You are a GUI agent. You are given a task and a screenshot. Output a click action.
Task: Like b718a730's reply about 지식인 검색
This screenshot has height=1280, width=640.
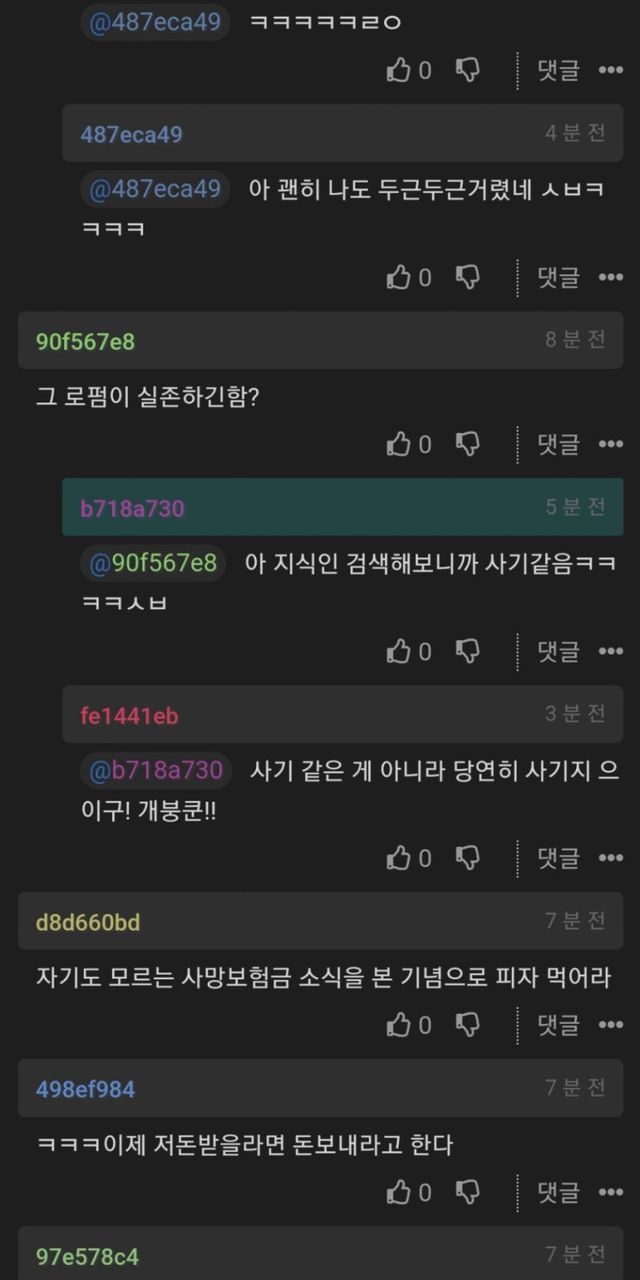[400, 652]
